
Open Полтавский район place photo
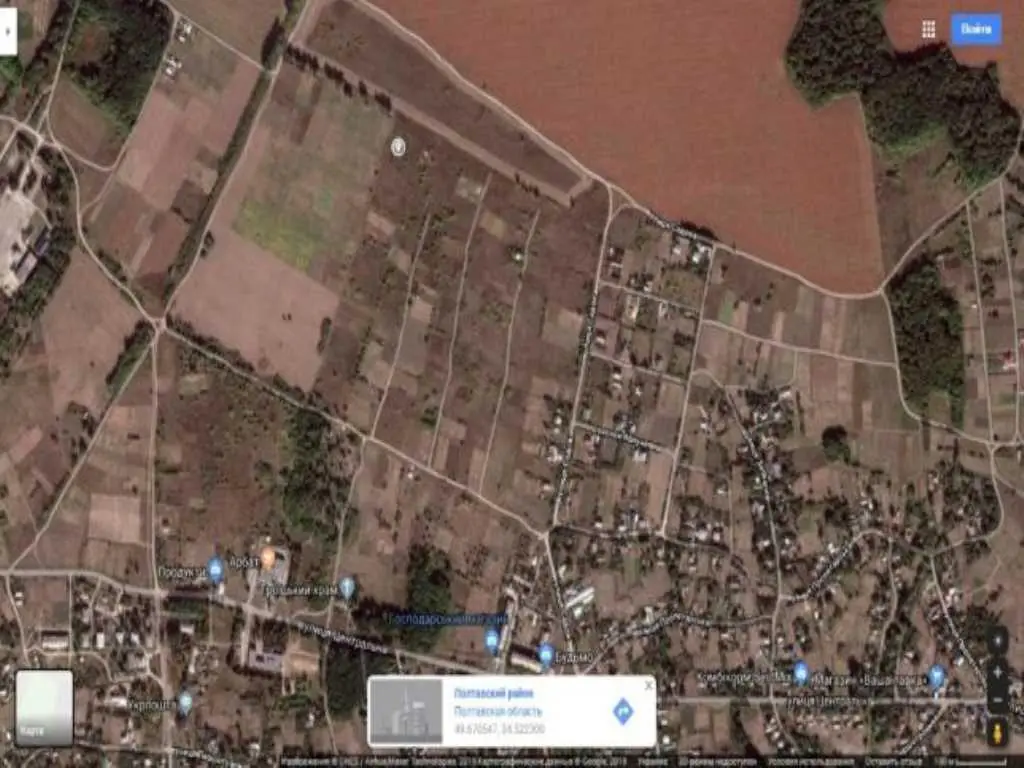[406, 711]
